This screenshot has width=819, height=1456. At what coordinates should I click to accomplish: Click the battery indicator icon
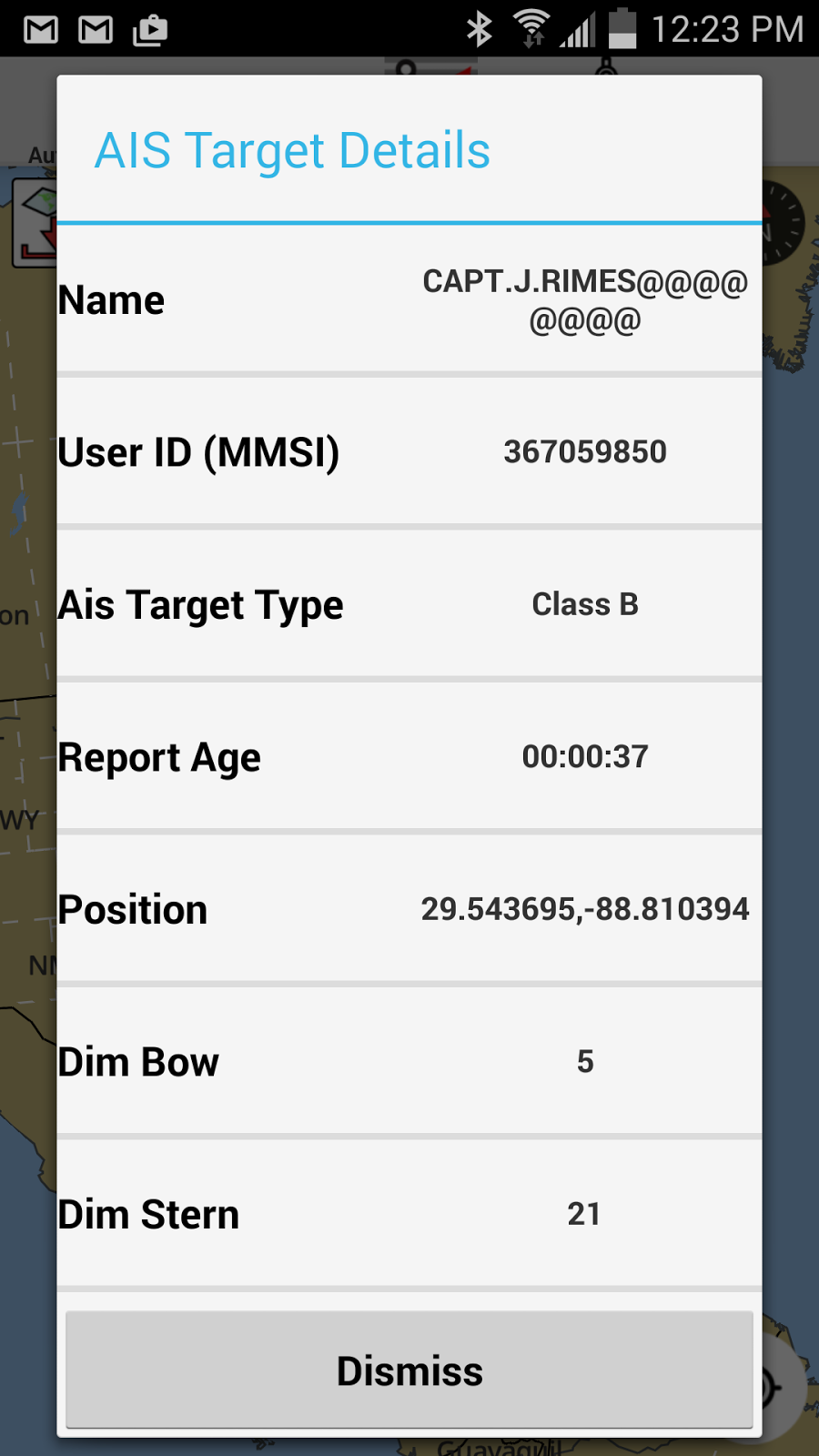coord(624,29)
